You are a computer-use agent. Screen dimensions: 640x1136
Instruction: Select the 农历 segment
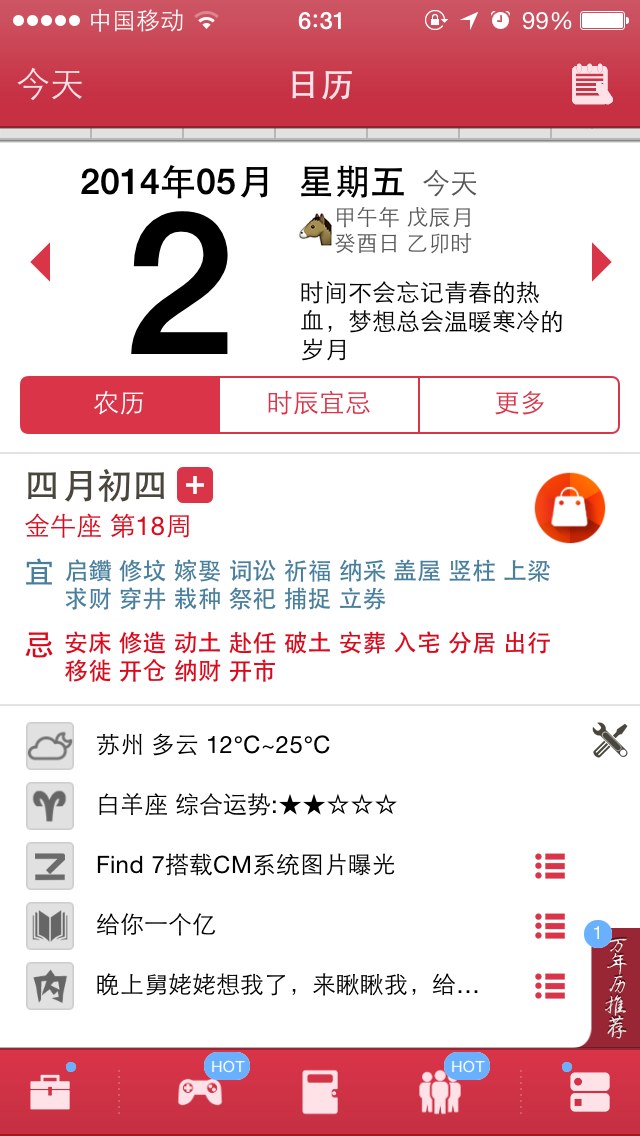point(120,404)
